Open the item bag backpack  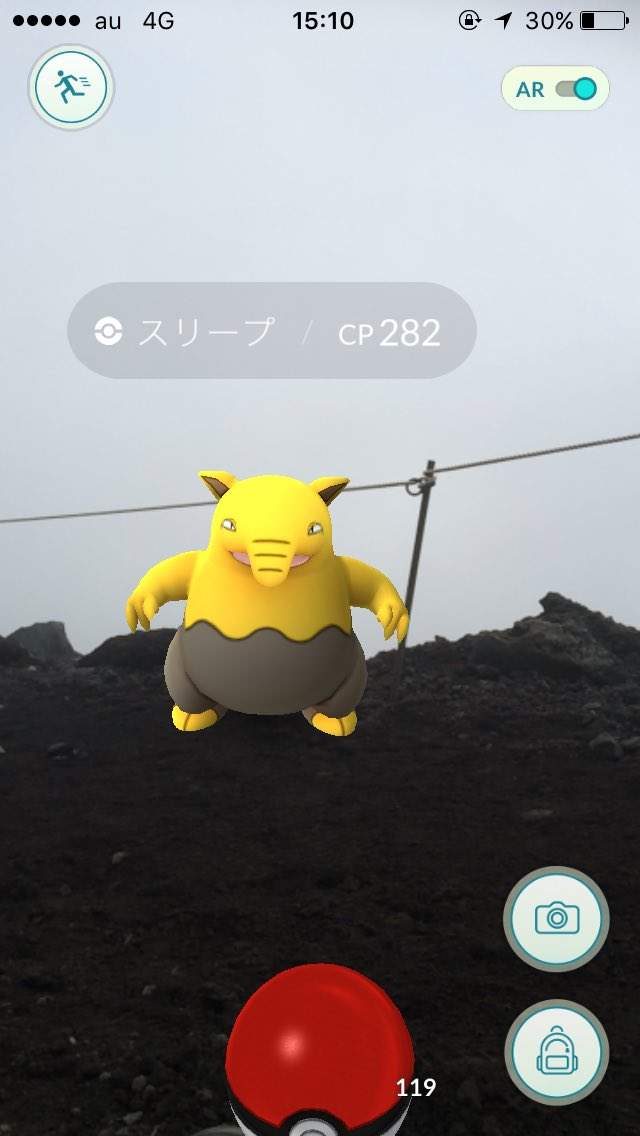(x=556, y=1052)
